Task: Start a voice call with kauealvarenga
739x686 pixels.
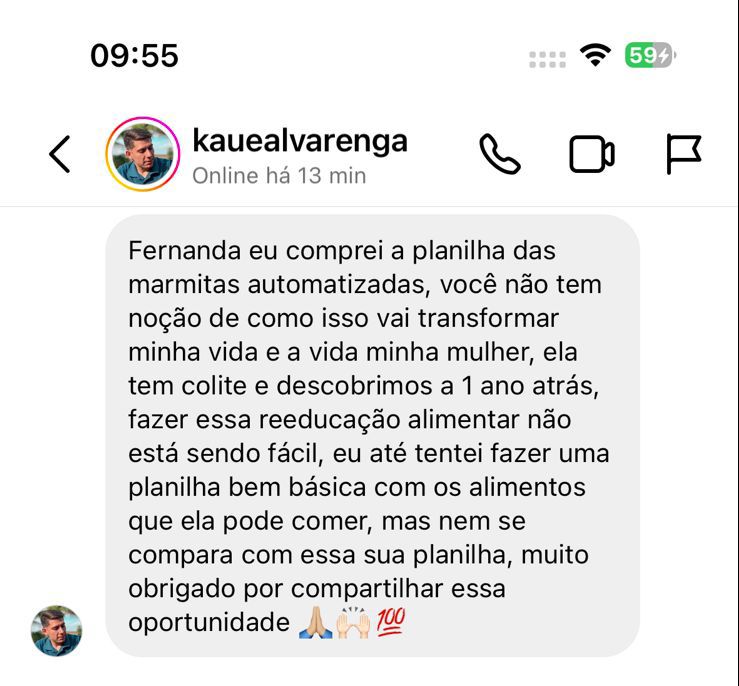Action: point(500,155)
